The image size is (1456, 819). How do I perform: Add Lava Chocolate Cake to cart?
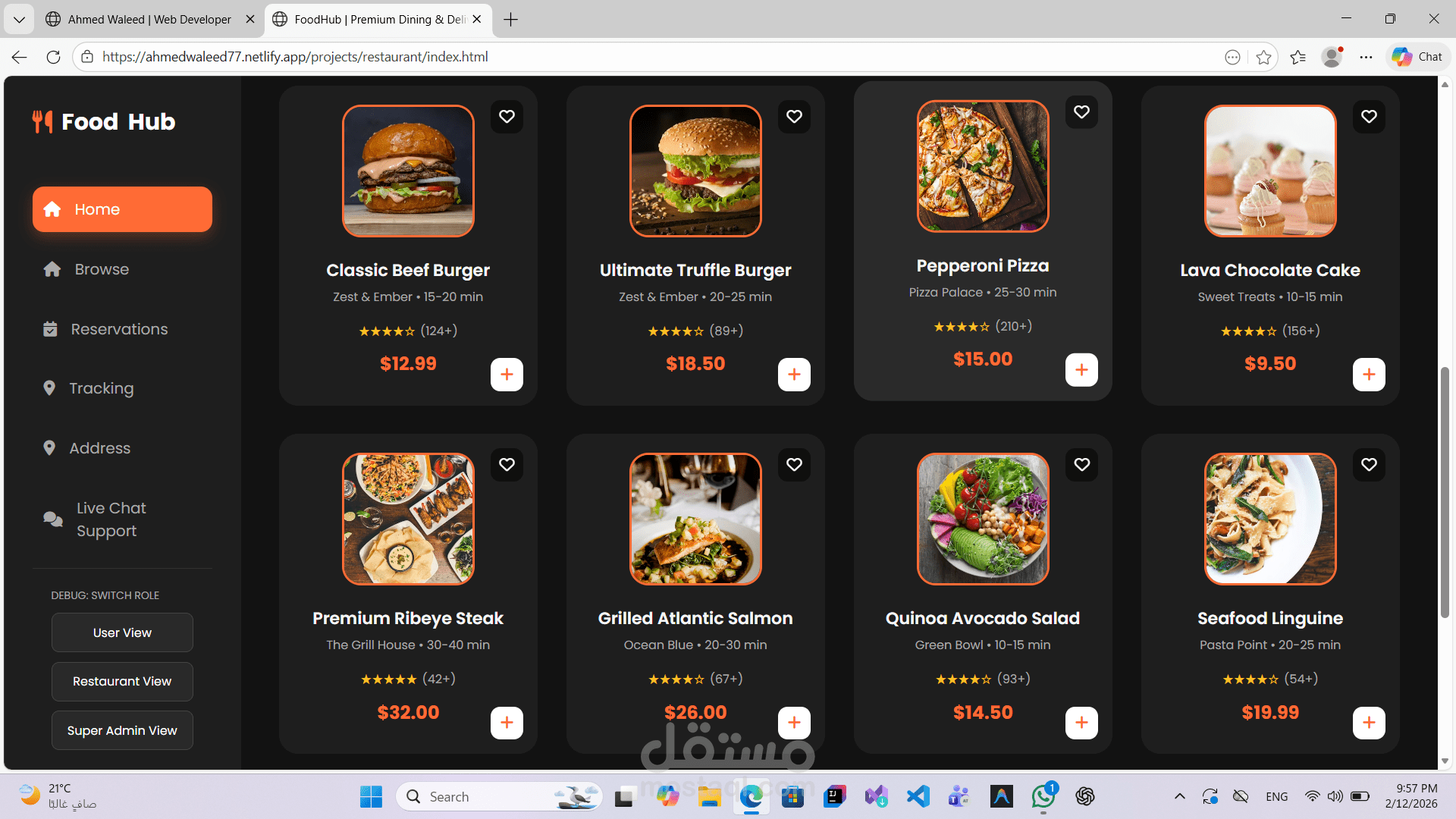click(x=1369, y=375)
